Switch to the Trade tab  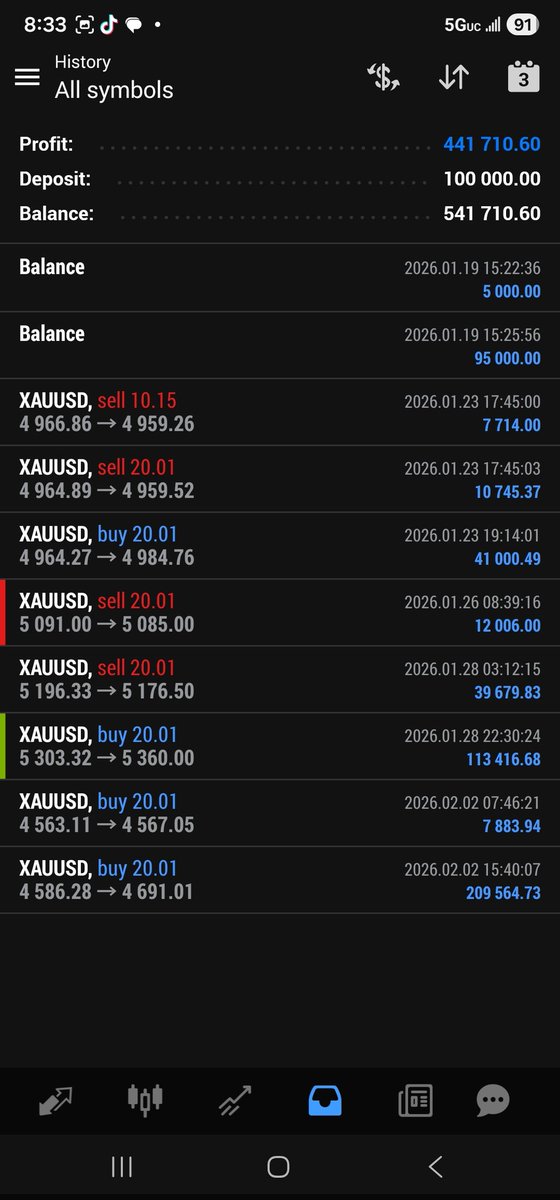tap(235, 1101)
